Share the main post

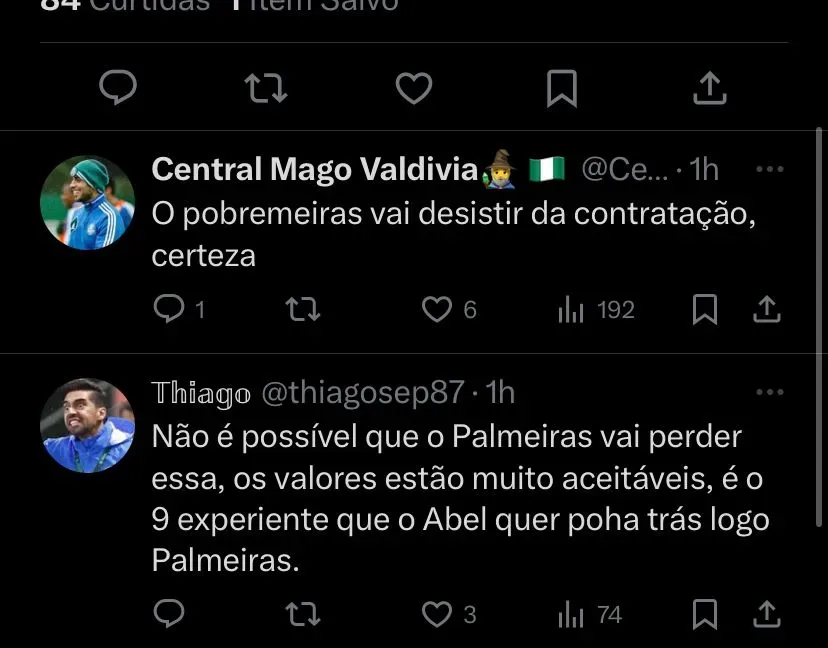coord(709,89)
